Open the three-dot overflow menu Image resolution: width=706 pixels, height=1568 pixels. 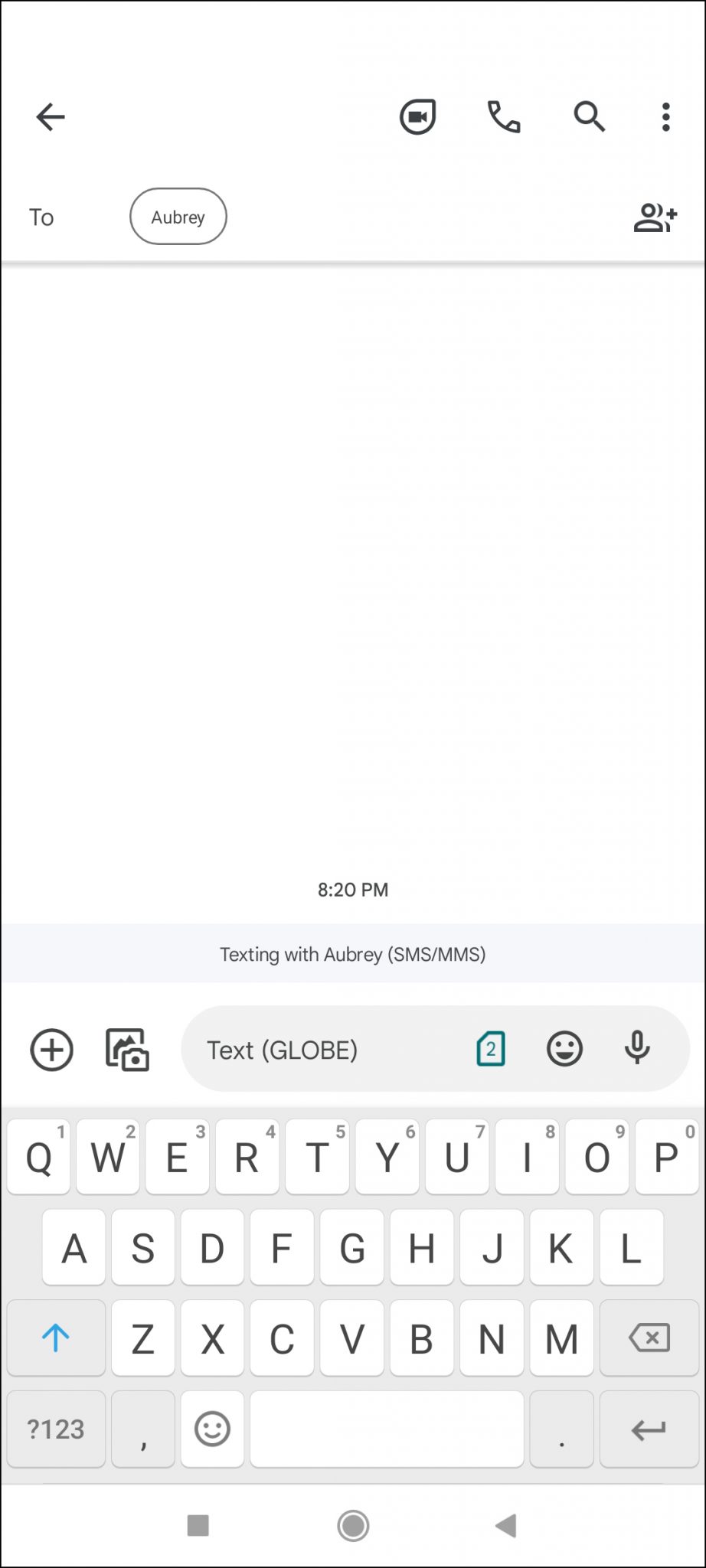(x=666, y=117)
